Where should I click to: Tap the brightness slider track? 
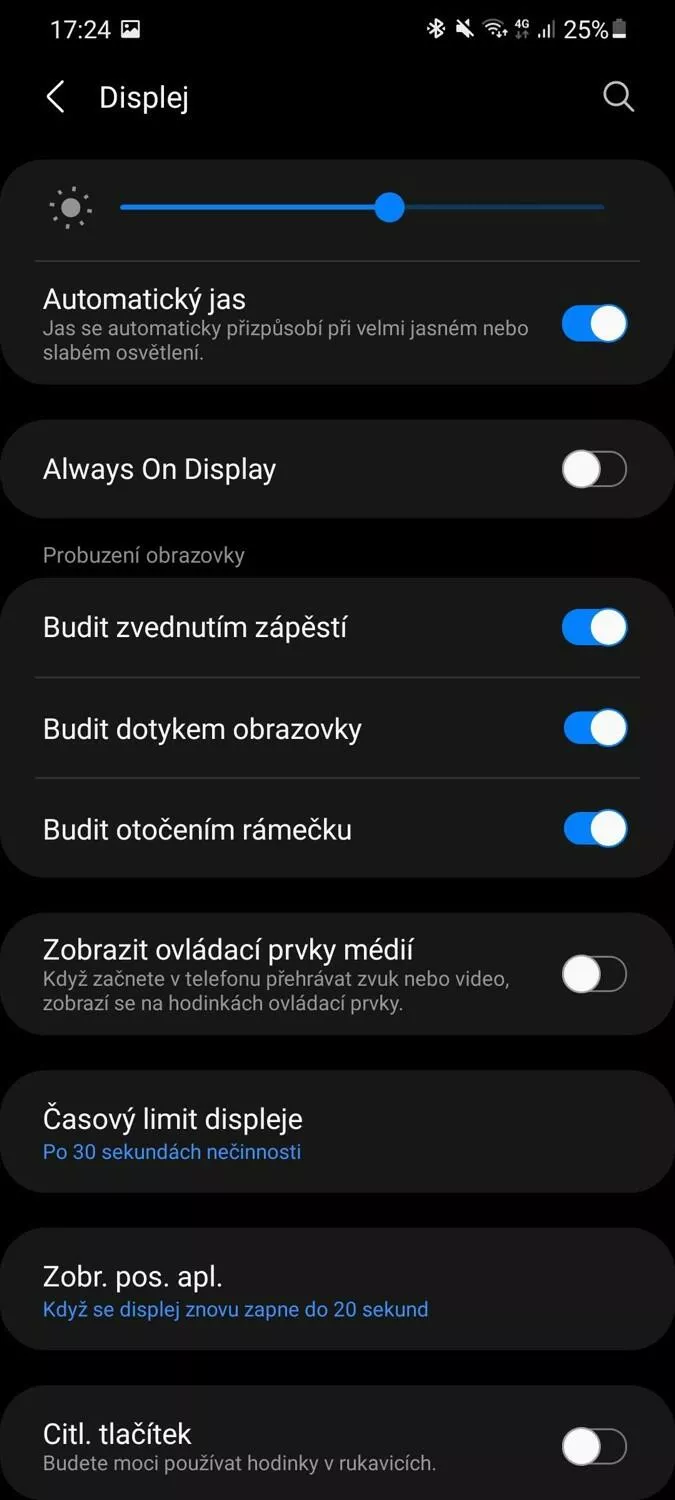tap(361, 207)
